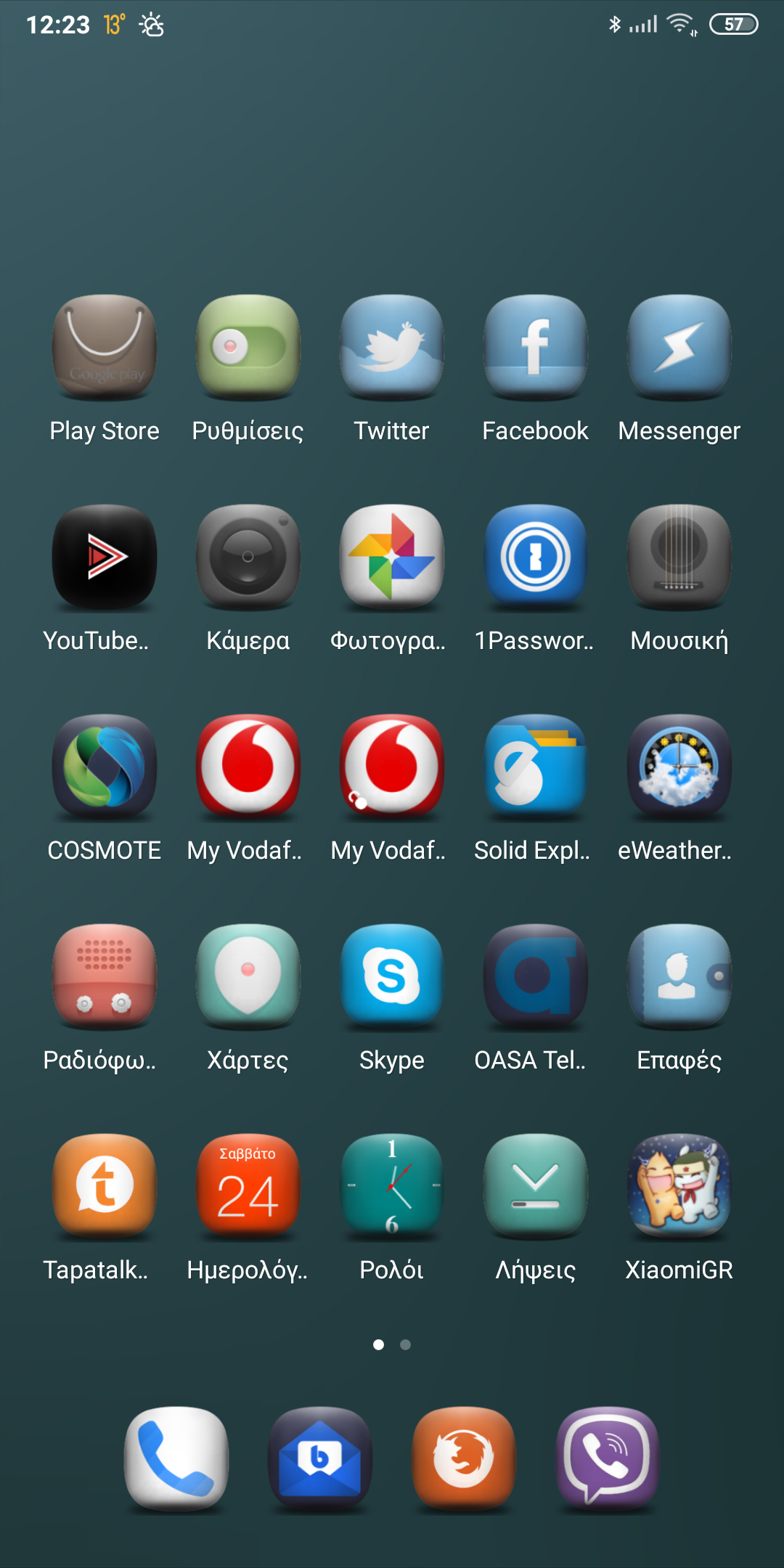
Task: Open the eWeather app
Action: [x=679, y=767]
